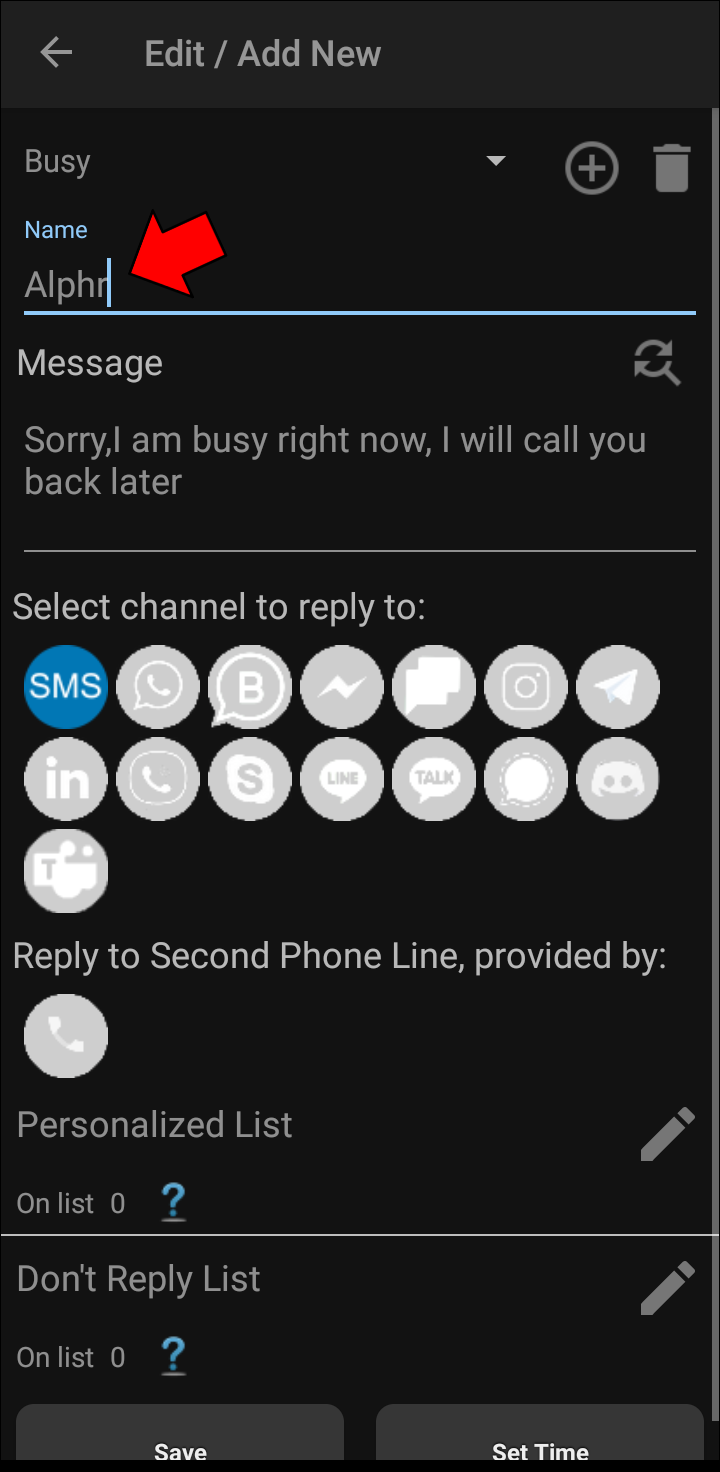Expand the Busy profile dropdown
Screen dimensions: 720x1472
point(495,161)
